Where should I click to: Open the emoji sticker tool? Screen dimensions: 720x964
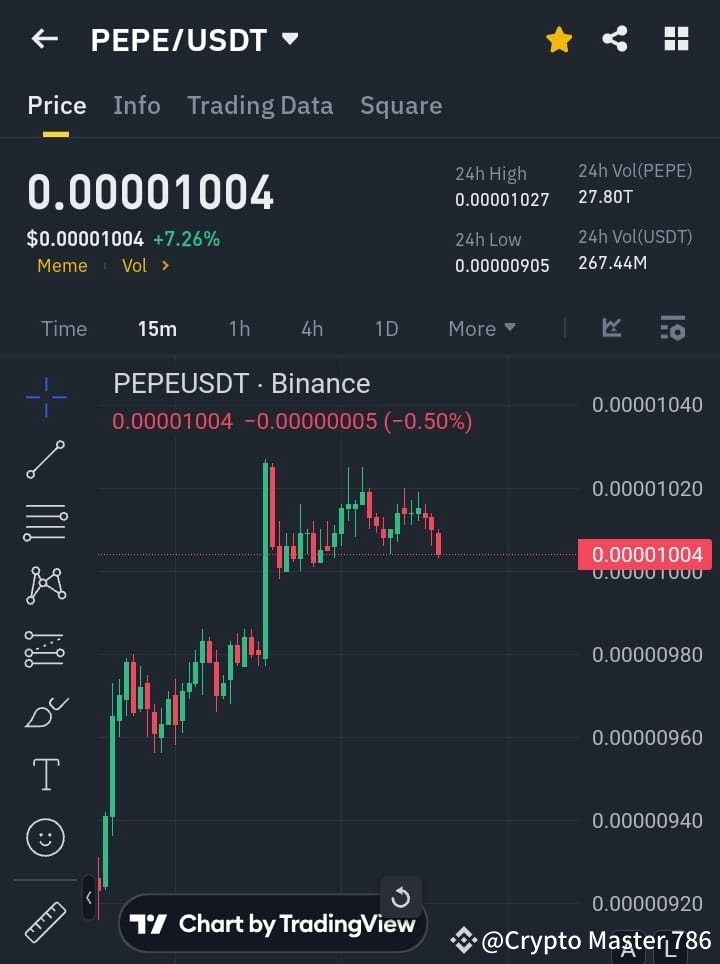[x=45, y=837]
